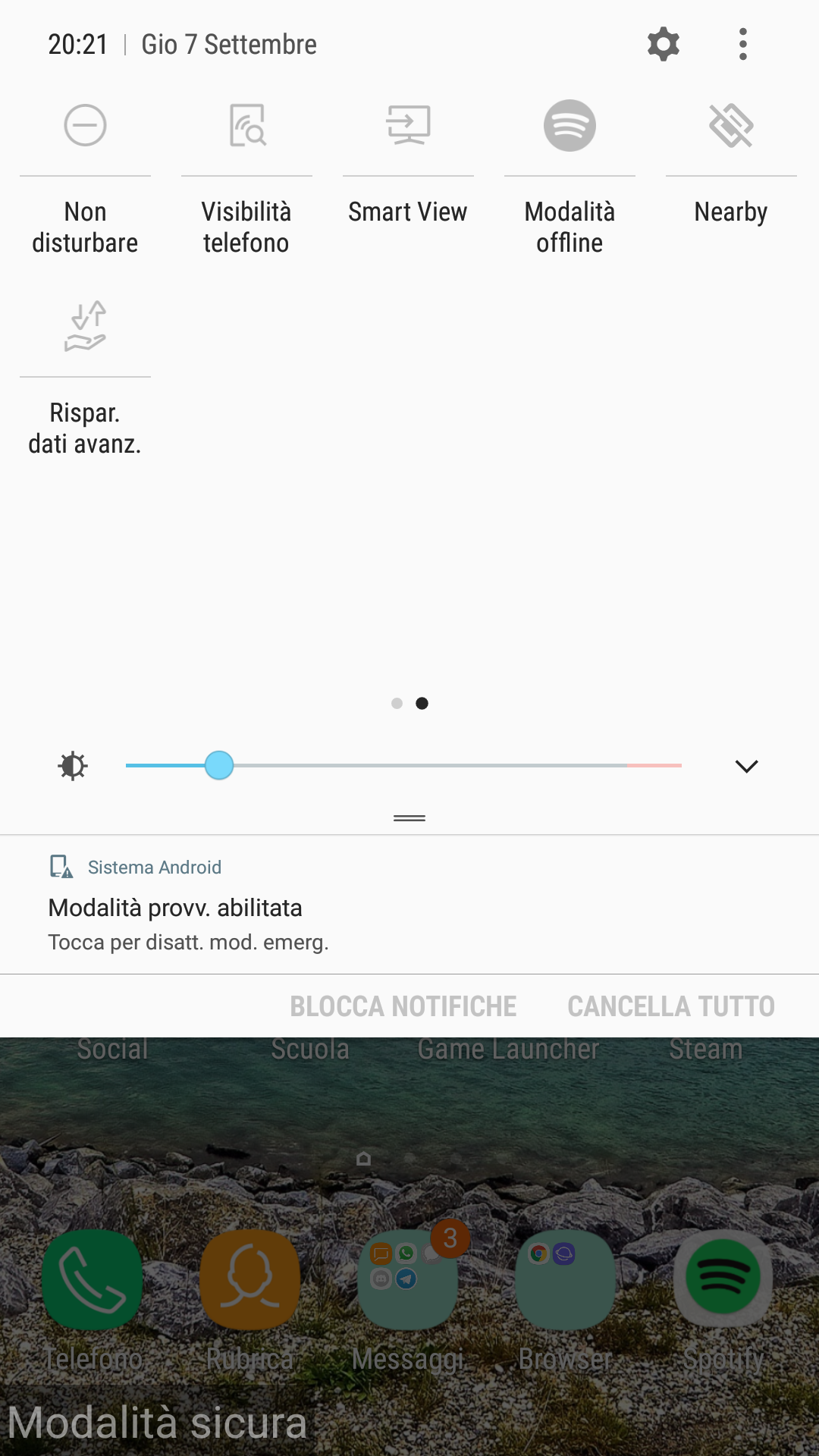Toggle Spotify Modalità offline

(x=570, y=126)
